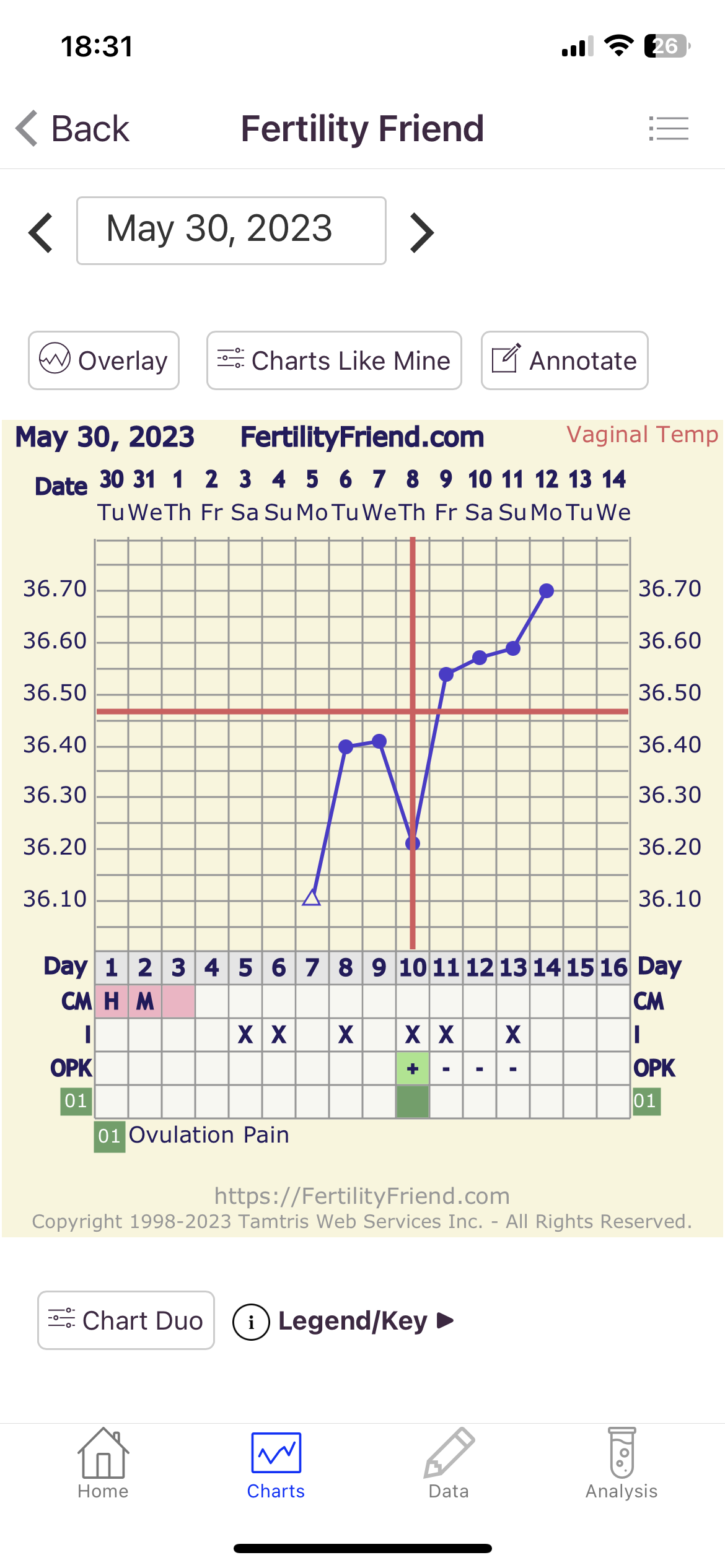
Task: Expand the Legend/Key section
Action: point(344,1322)
